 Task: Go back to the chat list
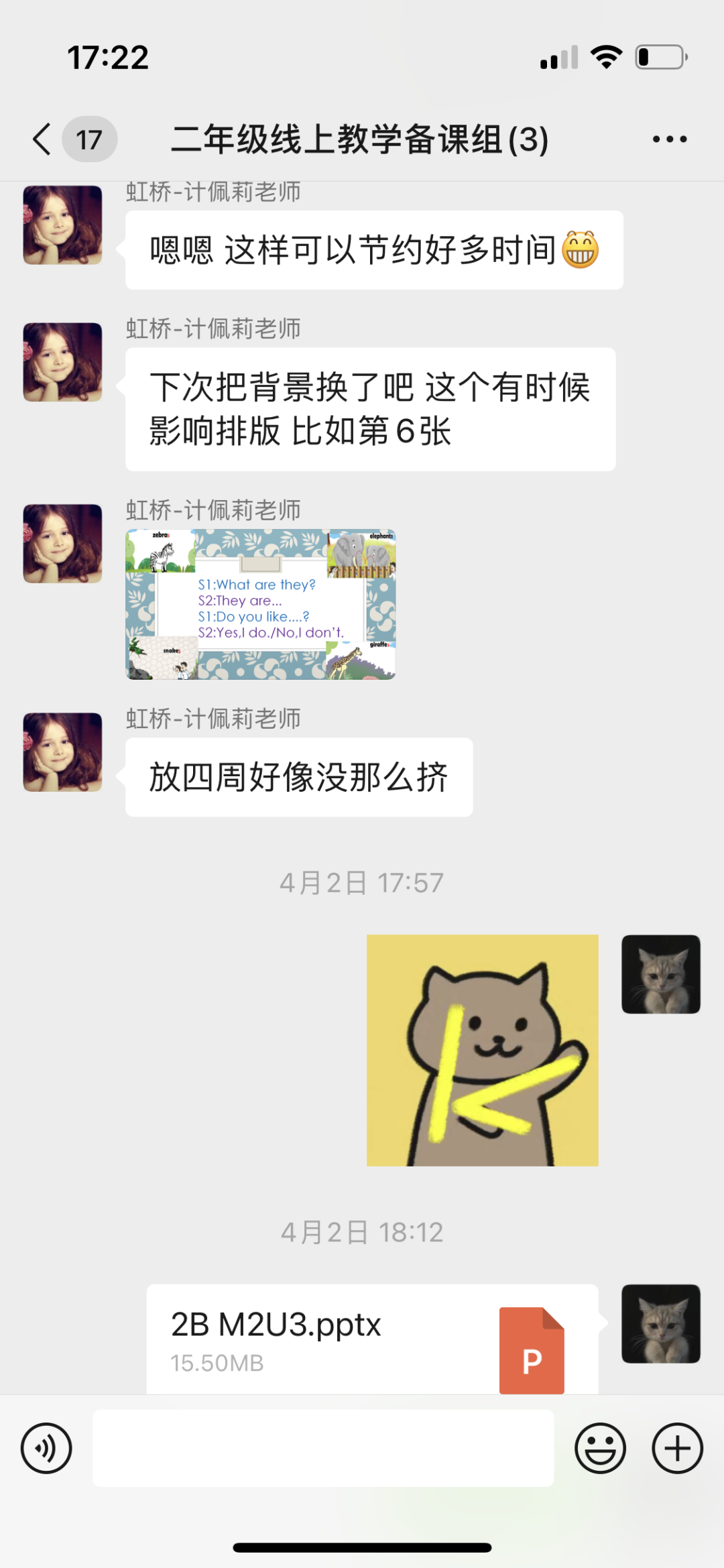[43, 139]
